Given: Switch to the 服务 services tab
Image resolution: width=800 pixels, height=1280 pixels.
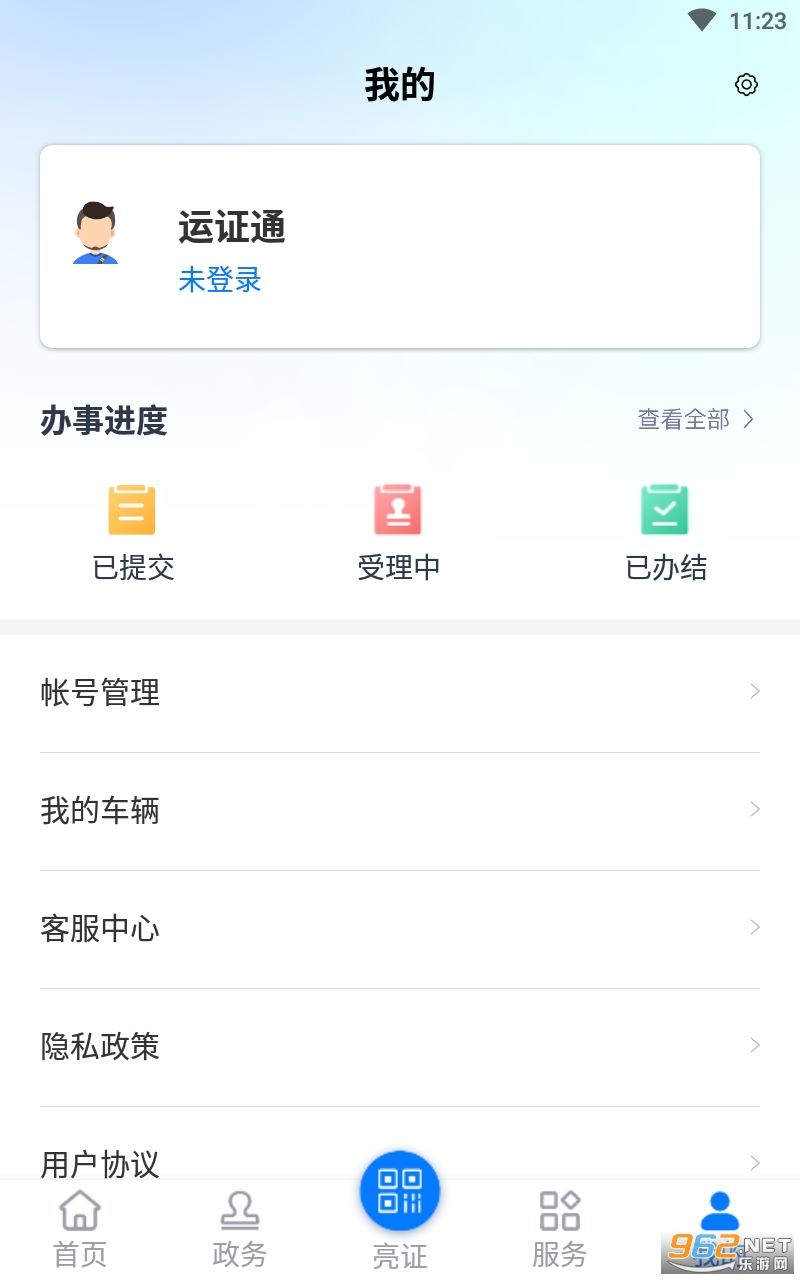Looking at the screenshot, I should pos(559,1228).
